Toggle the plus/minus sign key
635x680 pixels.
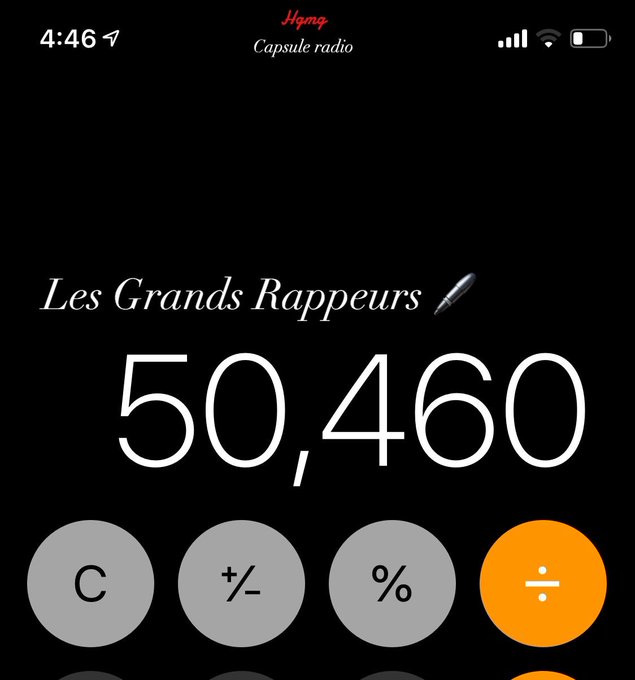(241, 583)
